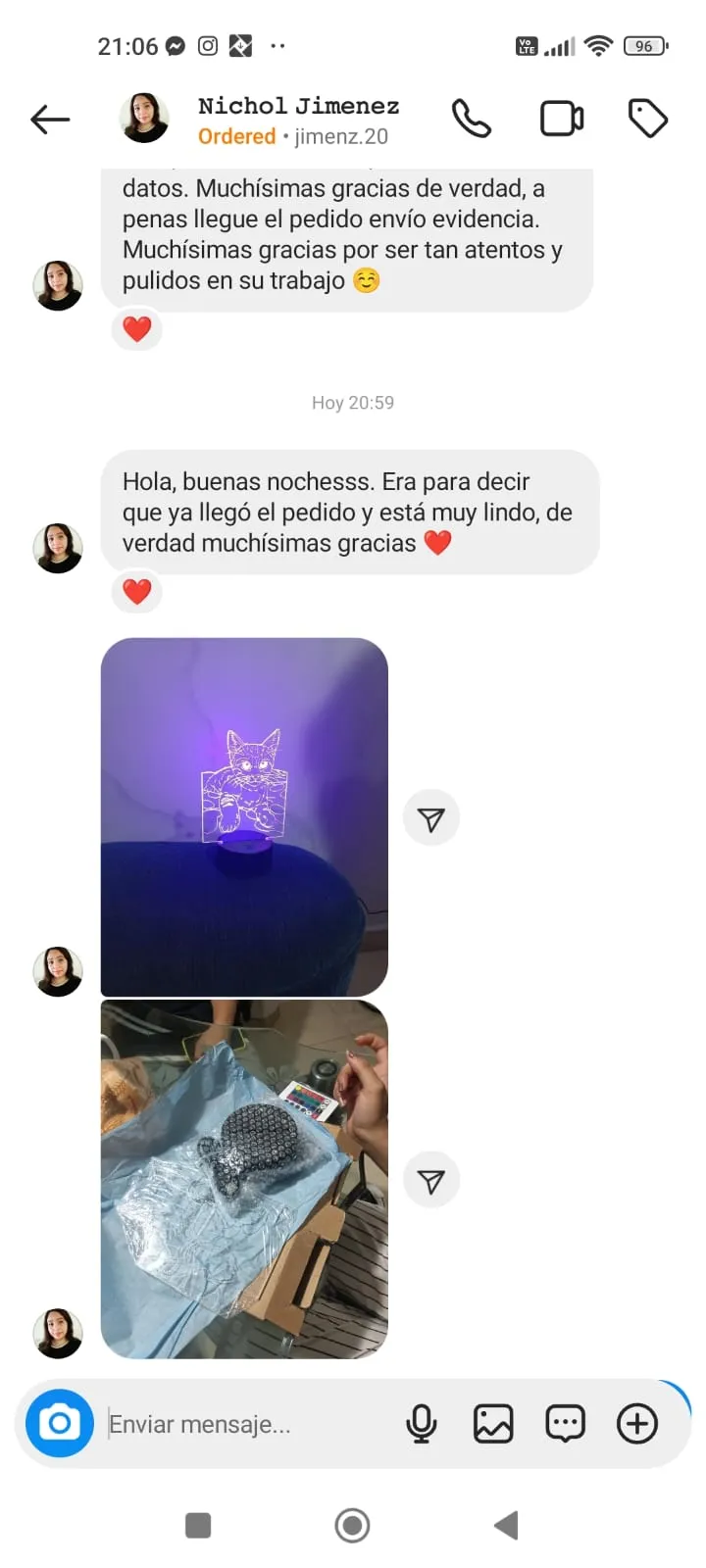Share the cat lamp photo
This screenshot has height=1568, width=706.
431,819
